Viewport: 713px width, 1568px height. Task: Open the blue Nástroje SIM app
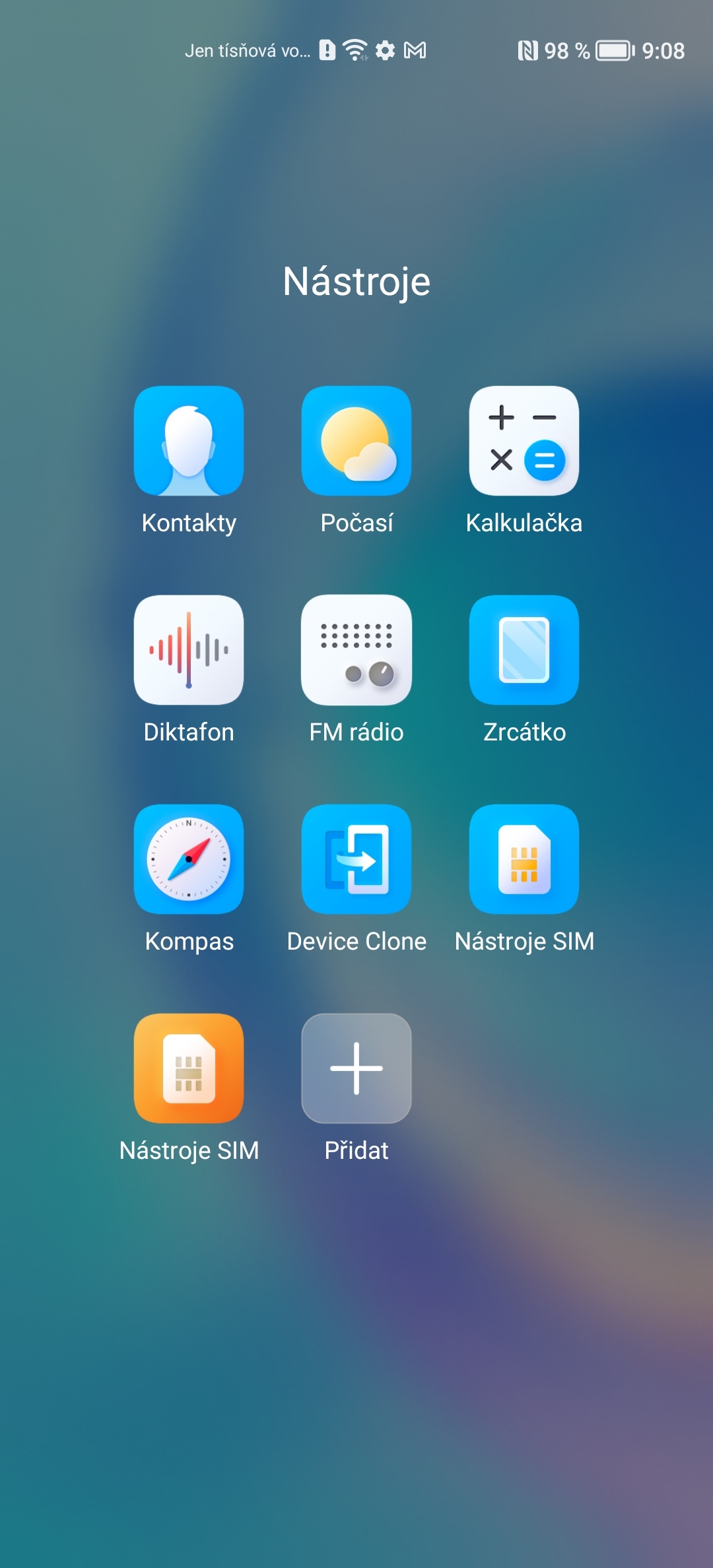click(524, 860)
